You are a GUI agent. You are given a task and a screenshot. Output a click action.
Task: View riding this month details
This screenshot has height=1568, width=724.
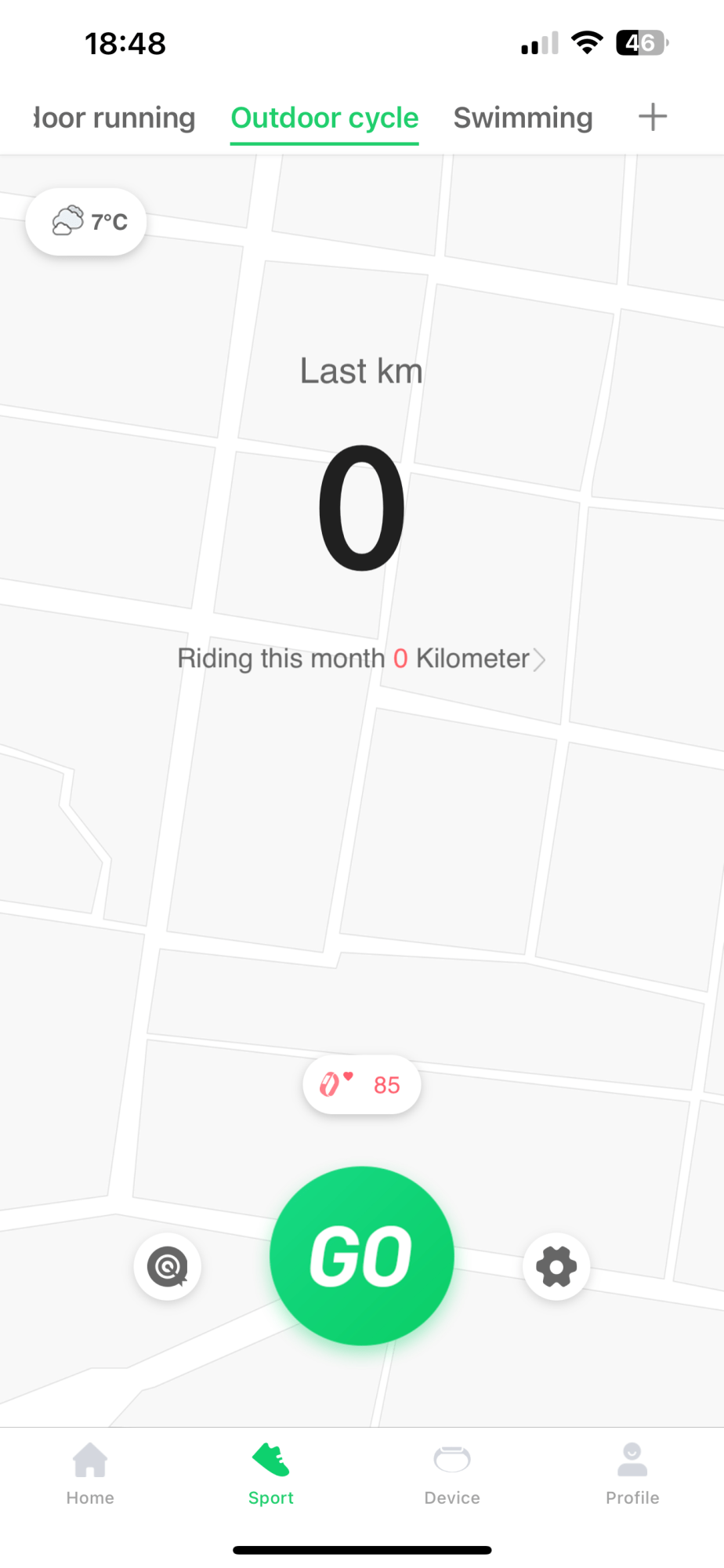[x=361, y=659]
